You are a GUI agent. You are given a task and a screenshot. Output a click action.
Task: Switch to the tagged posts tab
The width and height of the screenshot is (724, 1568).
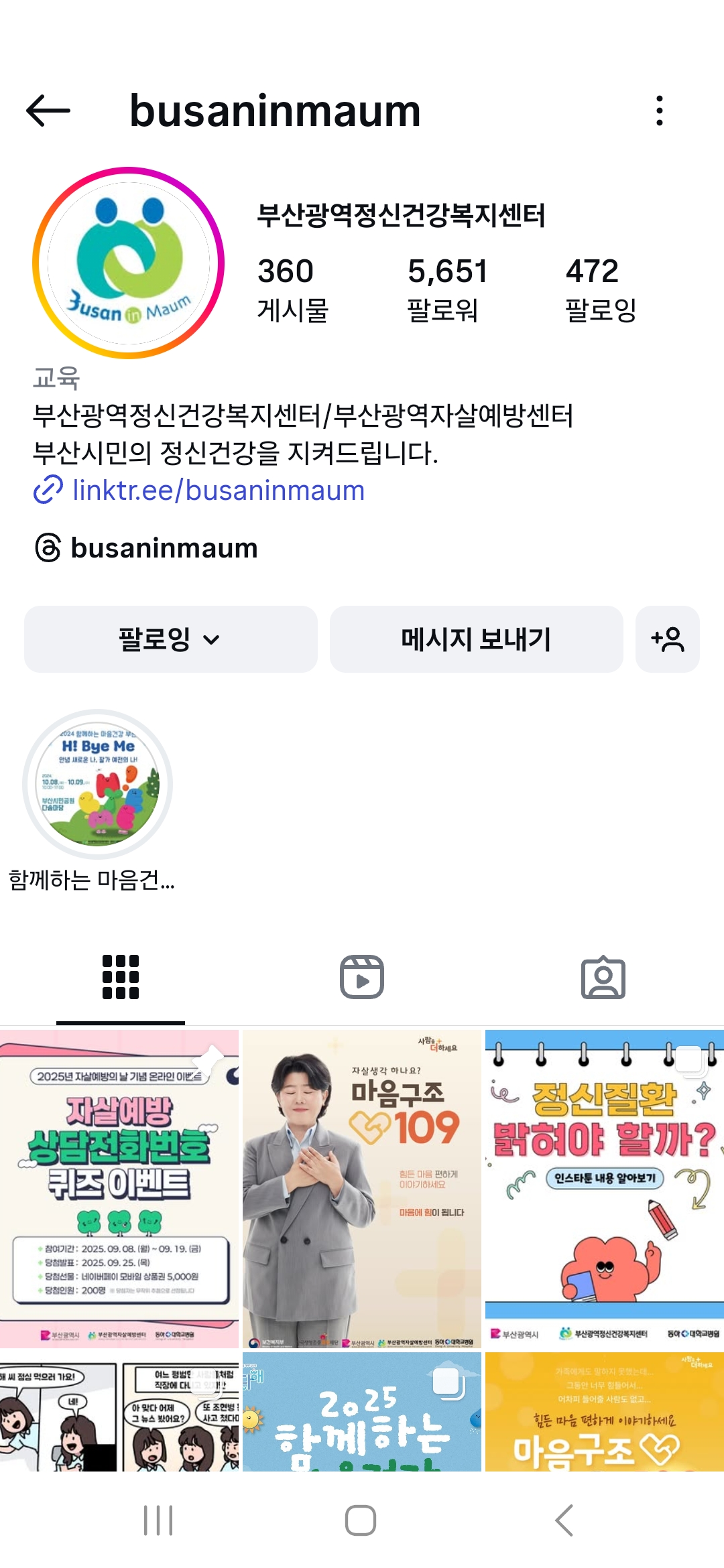click(x=603, y=977)
